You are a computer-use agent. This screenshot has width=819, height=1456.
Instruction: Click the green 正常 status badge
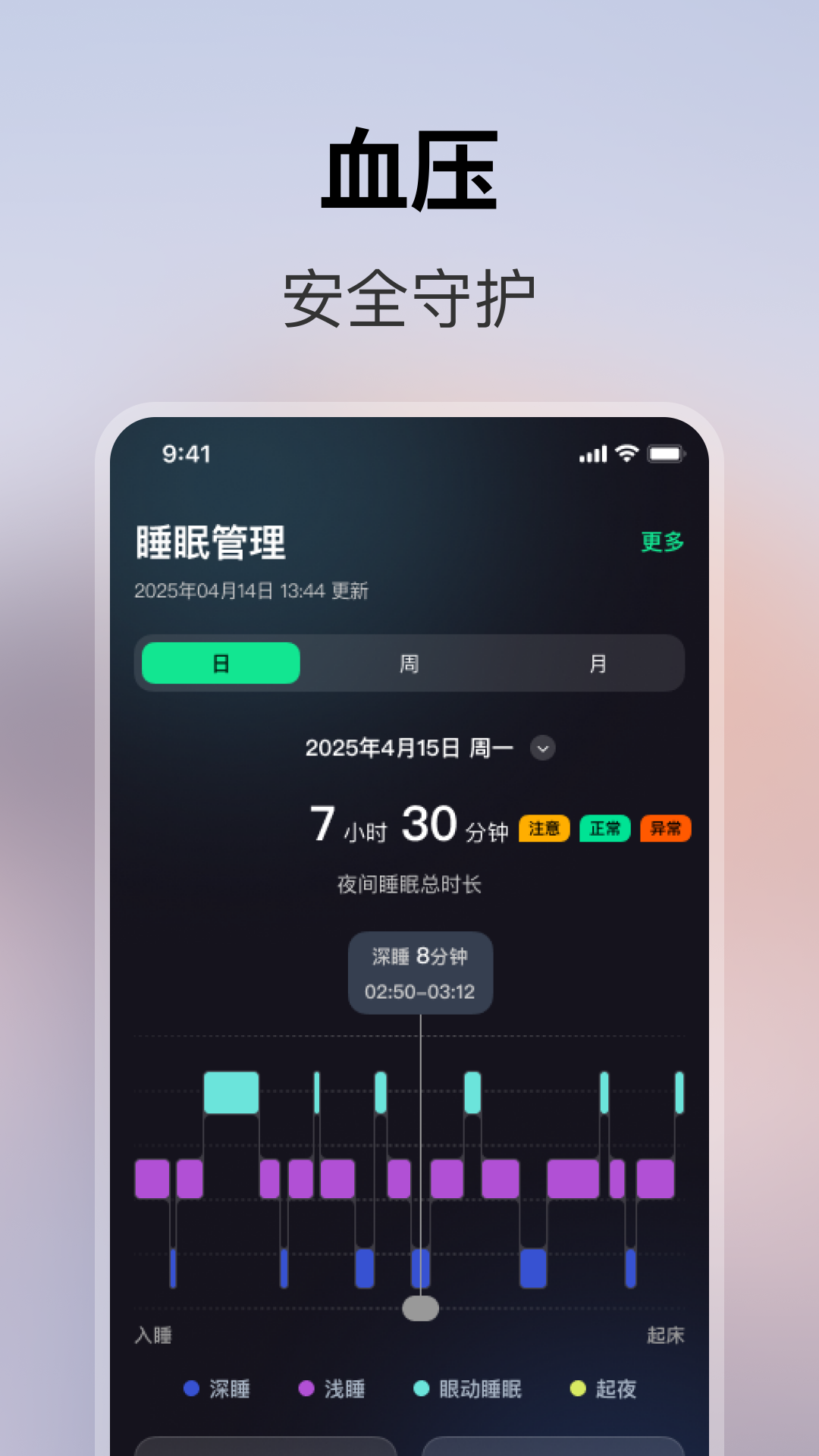click(x=604, y=829)
